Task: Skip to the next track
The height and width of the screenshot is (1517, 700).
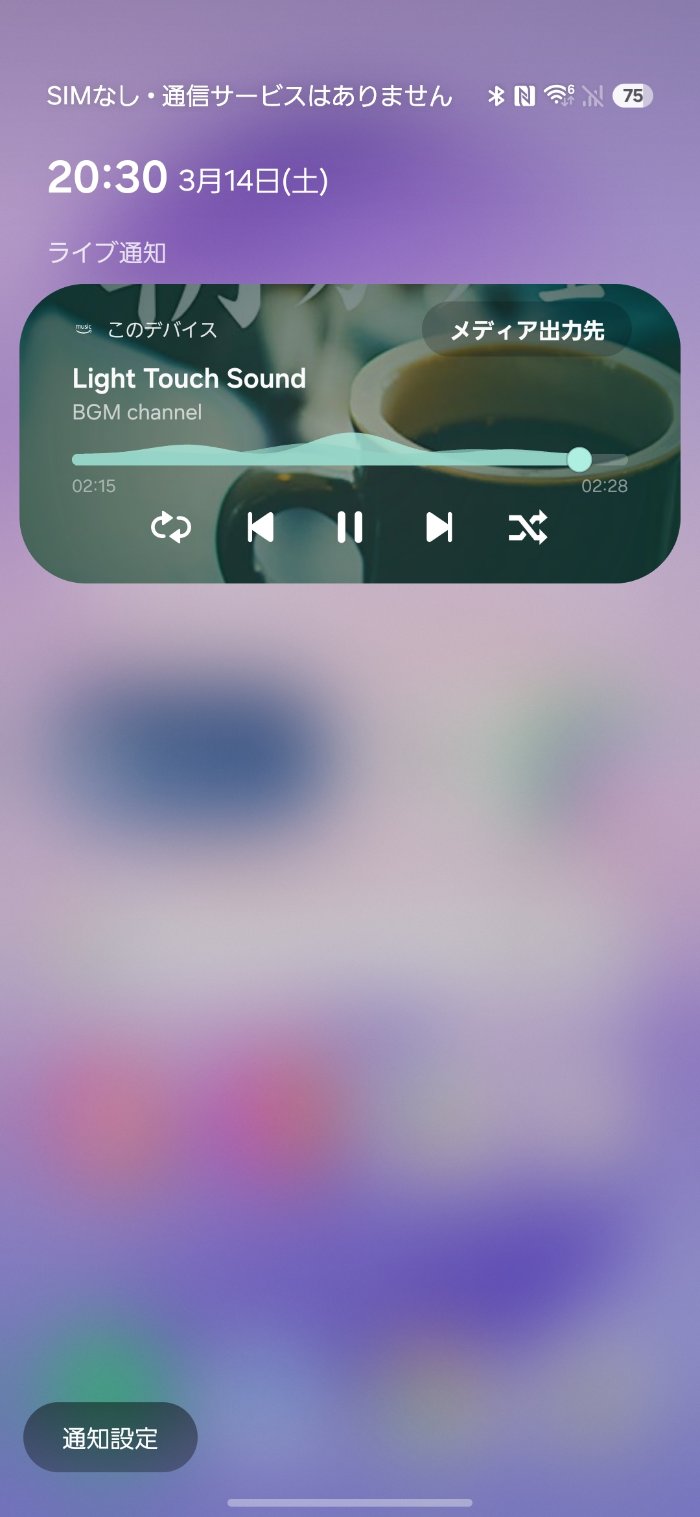Action: pyautogui.click(x=439, y=527)
